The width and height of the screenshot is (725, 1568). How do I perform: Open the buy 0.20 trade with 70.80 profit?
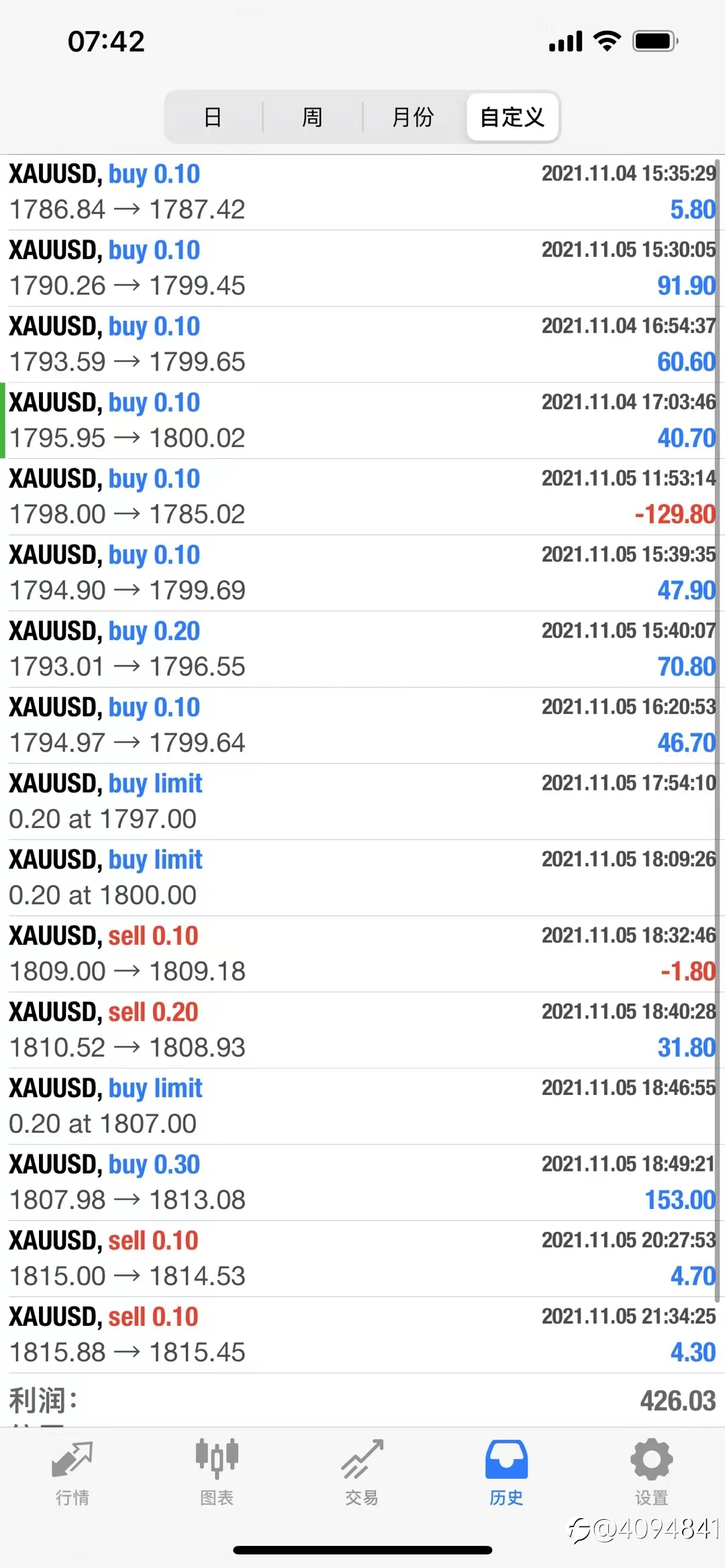pos(362,649)
